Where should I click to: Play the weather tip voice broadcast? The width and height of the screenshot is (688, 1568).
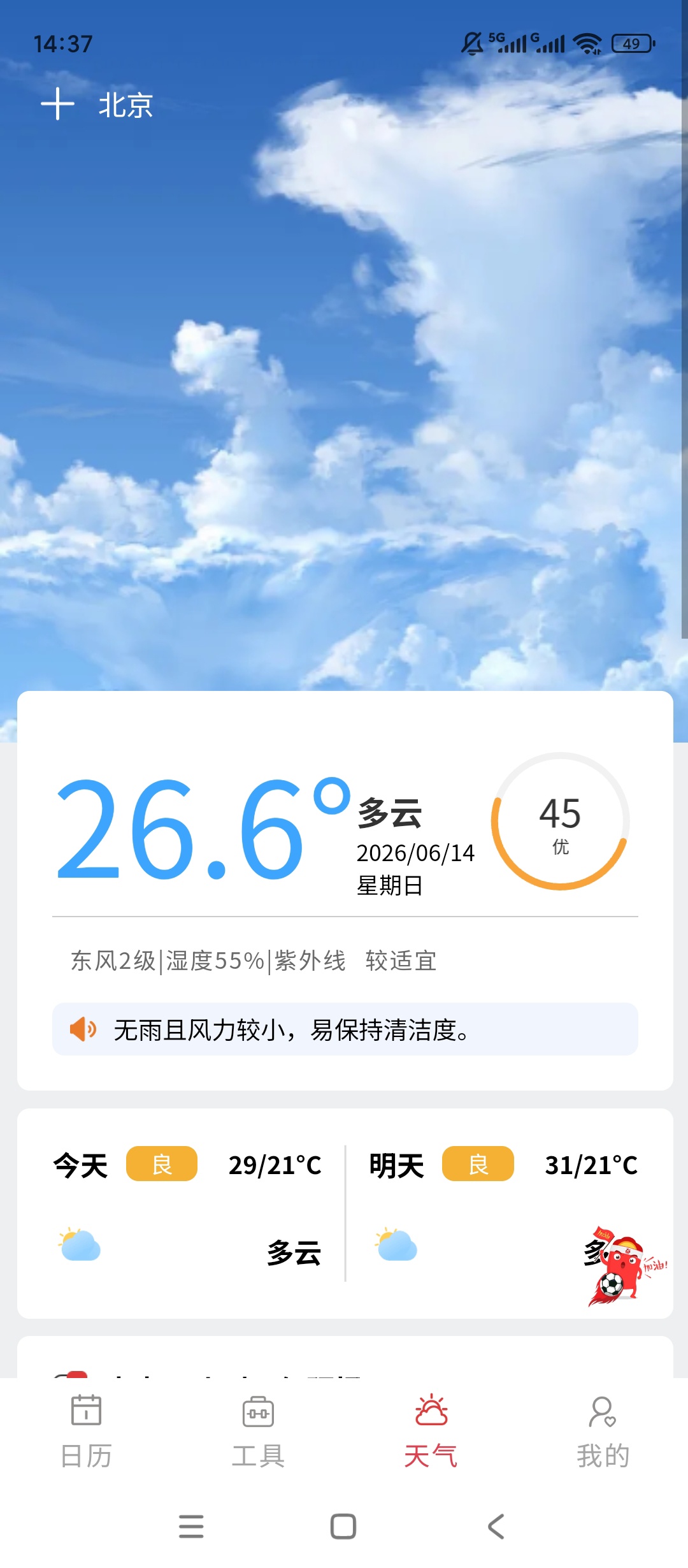click(x=83, y=1029)
